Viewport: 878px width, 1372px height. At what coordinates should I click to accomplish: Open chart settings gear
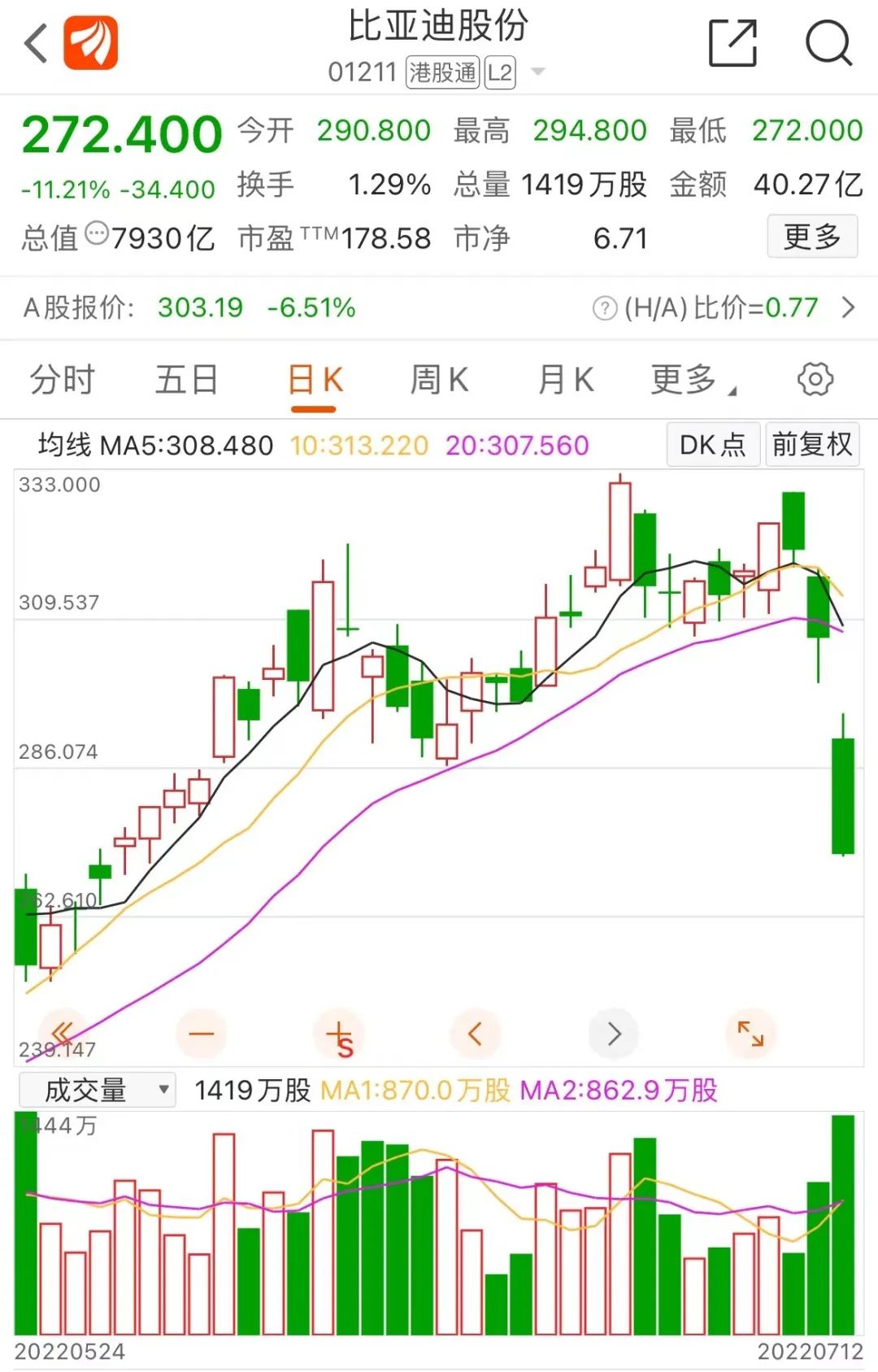pos(815,380)
